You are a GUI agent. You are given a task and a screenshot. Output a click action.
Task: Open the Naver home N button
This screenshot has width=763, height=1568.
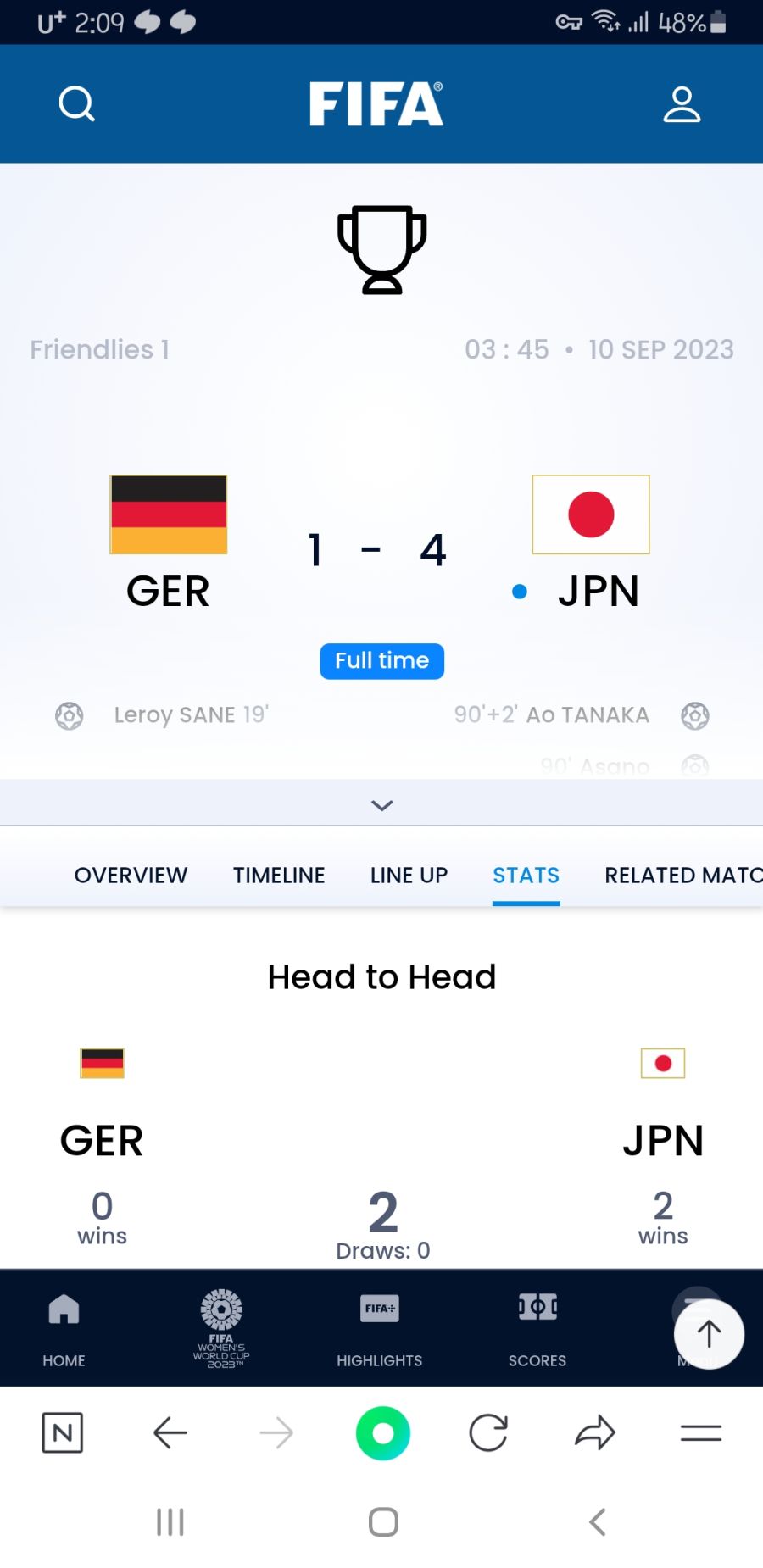63,1433
